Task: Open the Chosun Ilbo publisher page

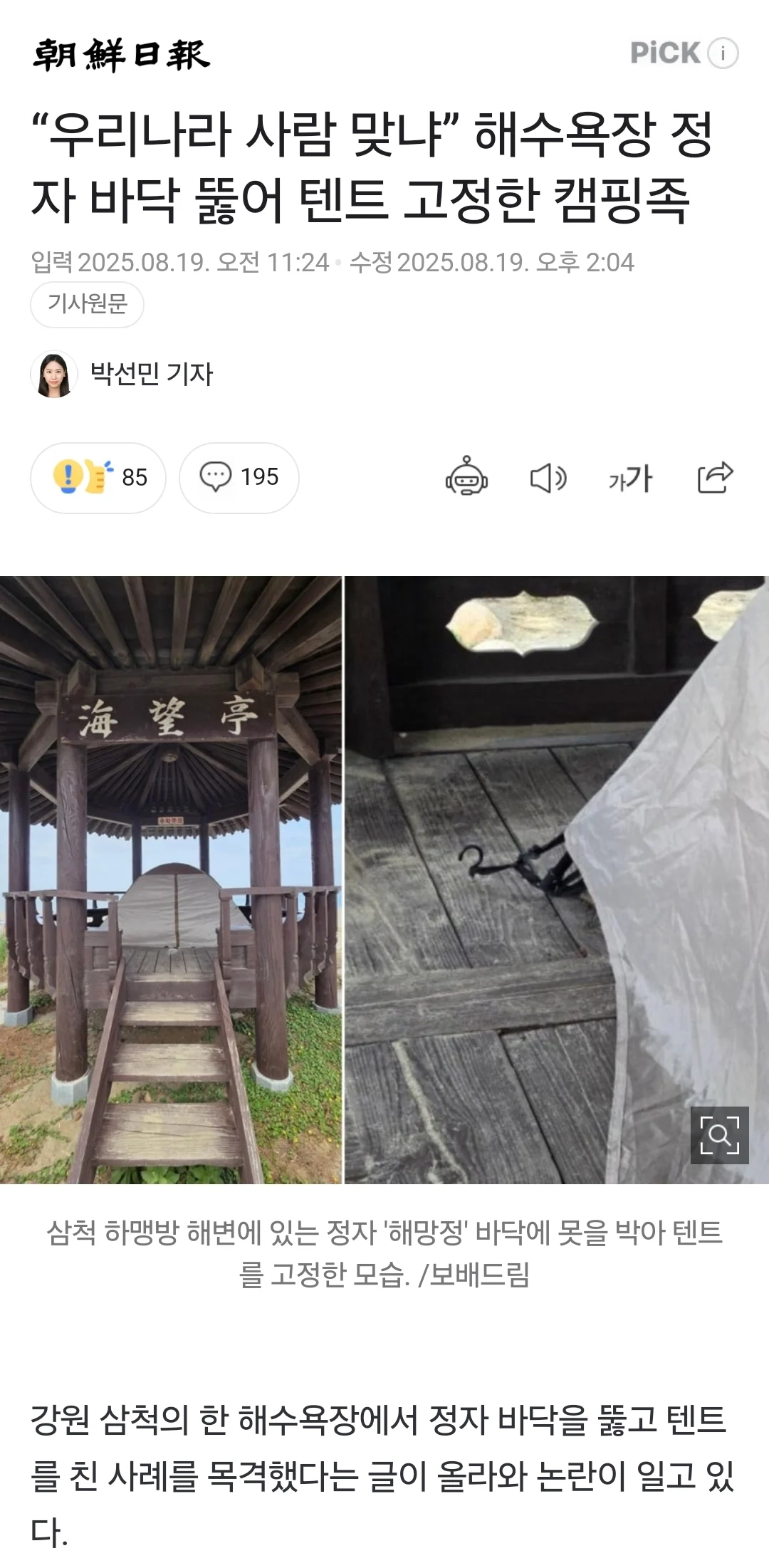Action: click(121, 54)
